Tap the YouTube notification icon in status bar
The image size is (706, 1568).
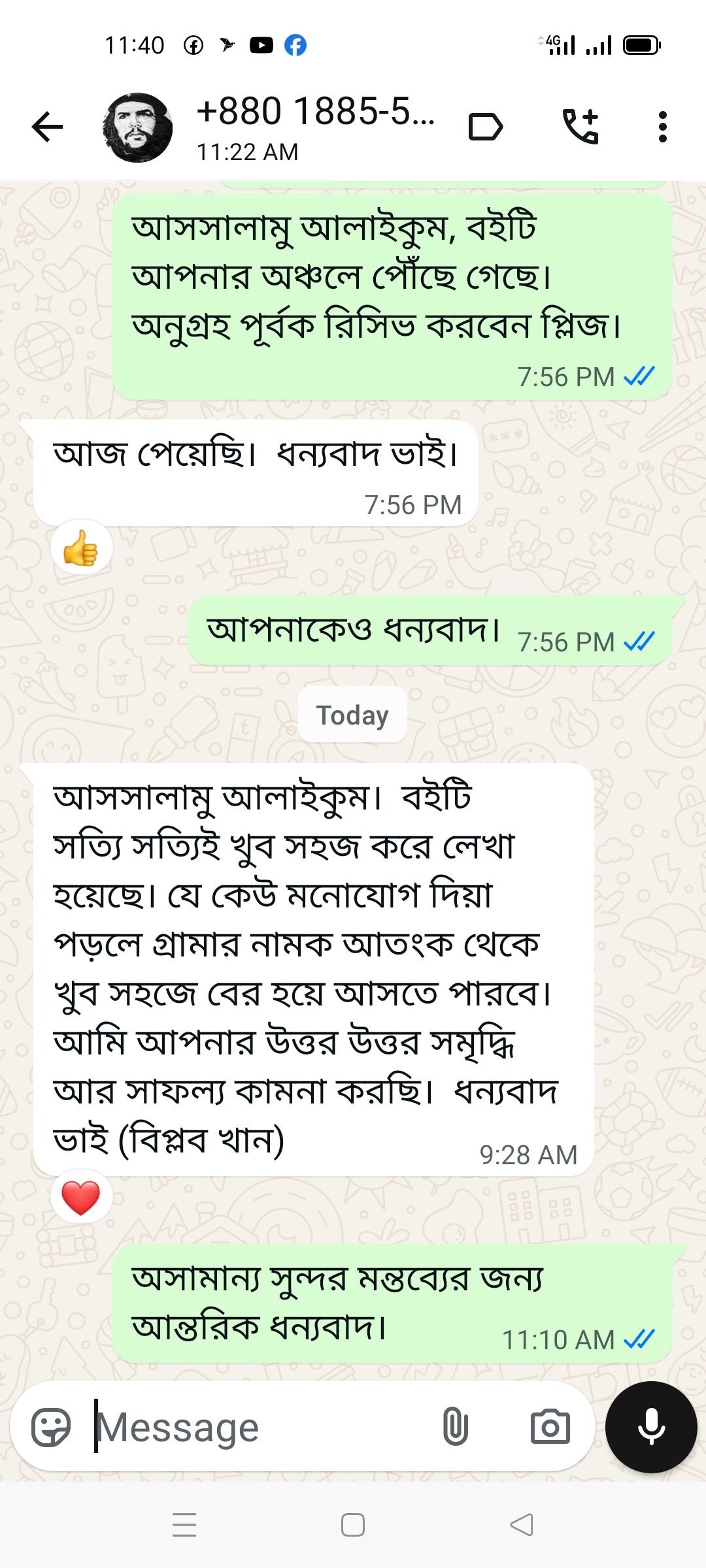(260, 46)
